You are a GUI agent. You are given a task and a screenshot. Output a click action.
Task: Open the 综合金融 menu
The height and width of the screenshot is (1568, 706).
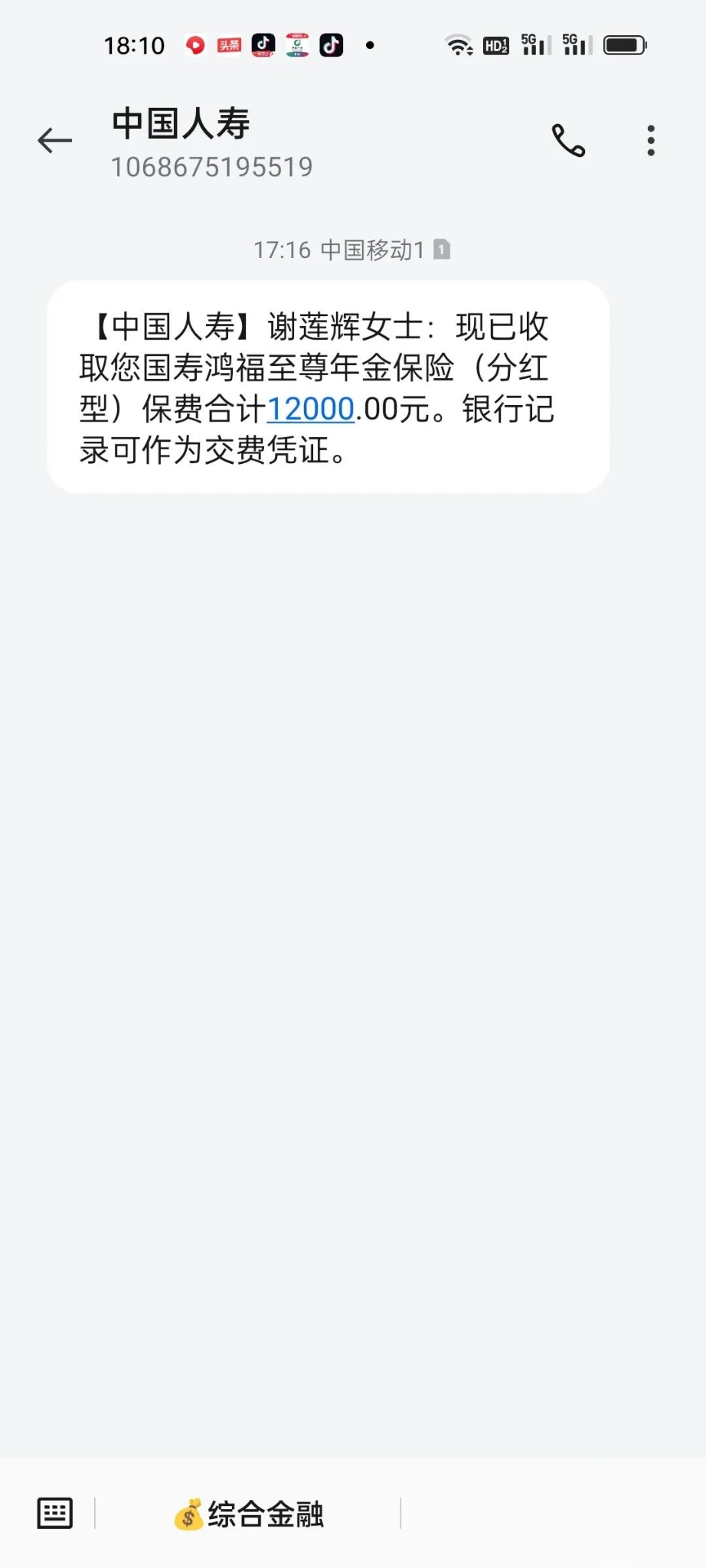coord(248,1514)
